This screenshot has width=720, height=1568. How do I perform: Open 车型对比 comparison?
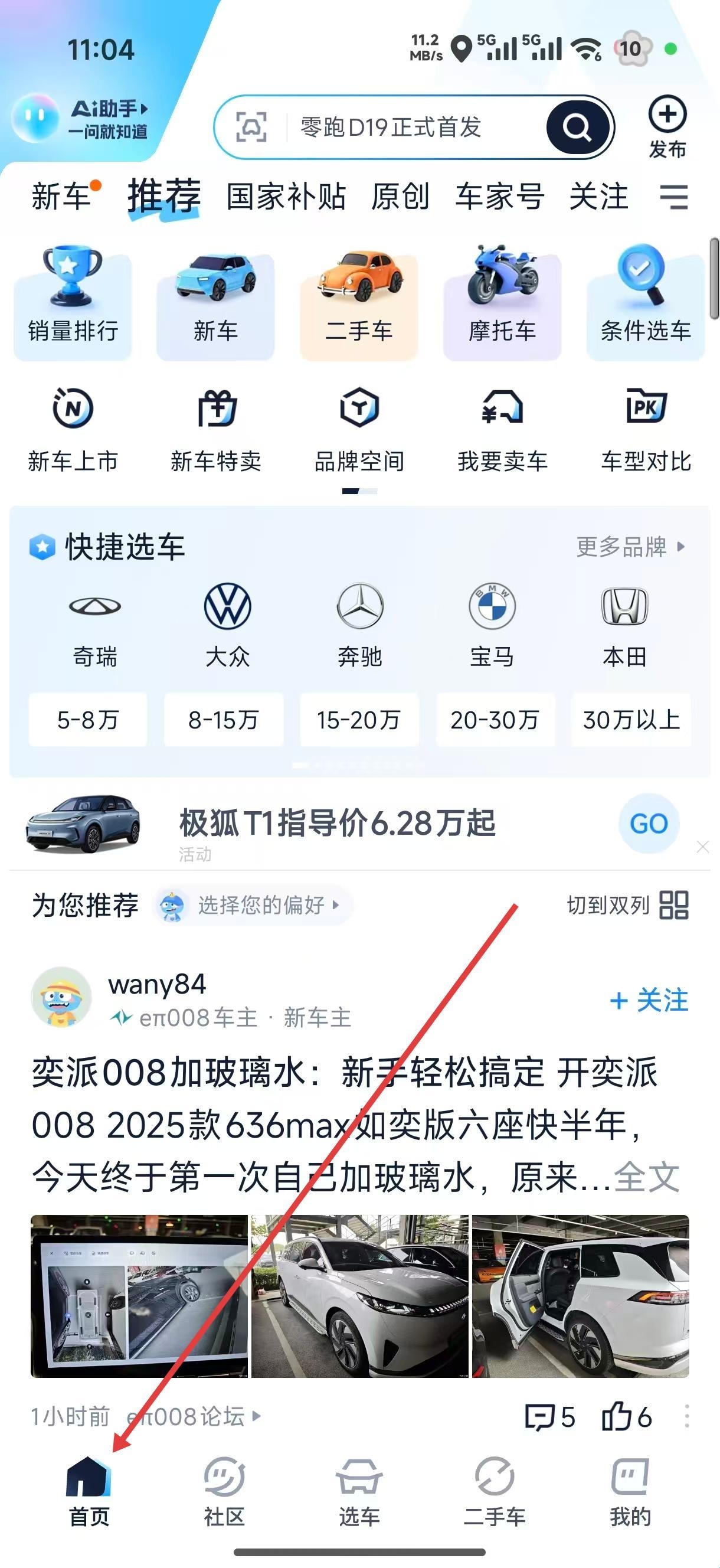coord(645,430)
